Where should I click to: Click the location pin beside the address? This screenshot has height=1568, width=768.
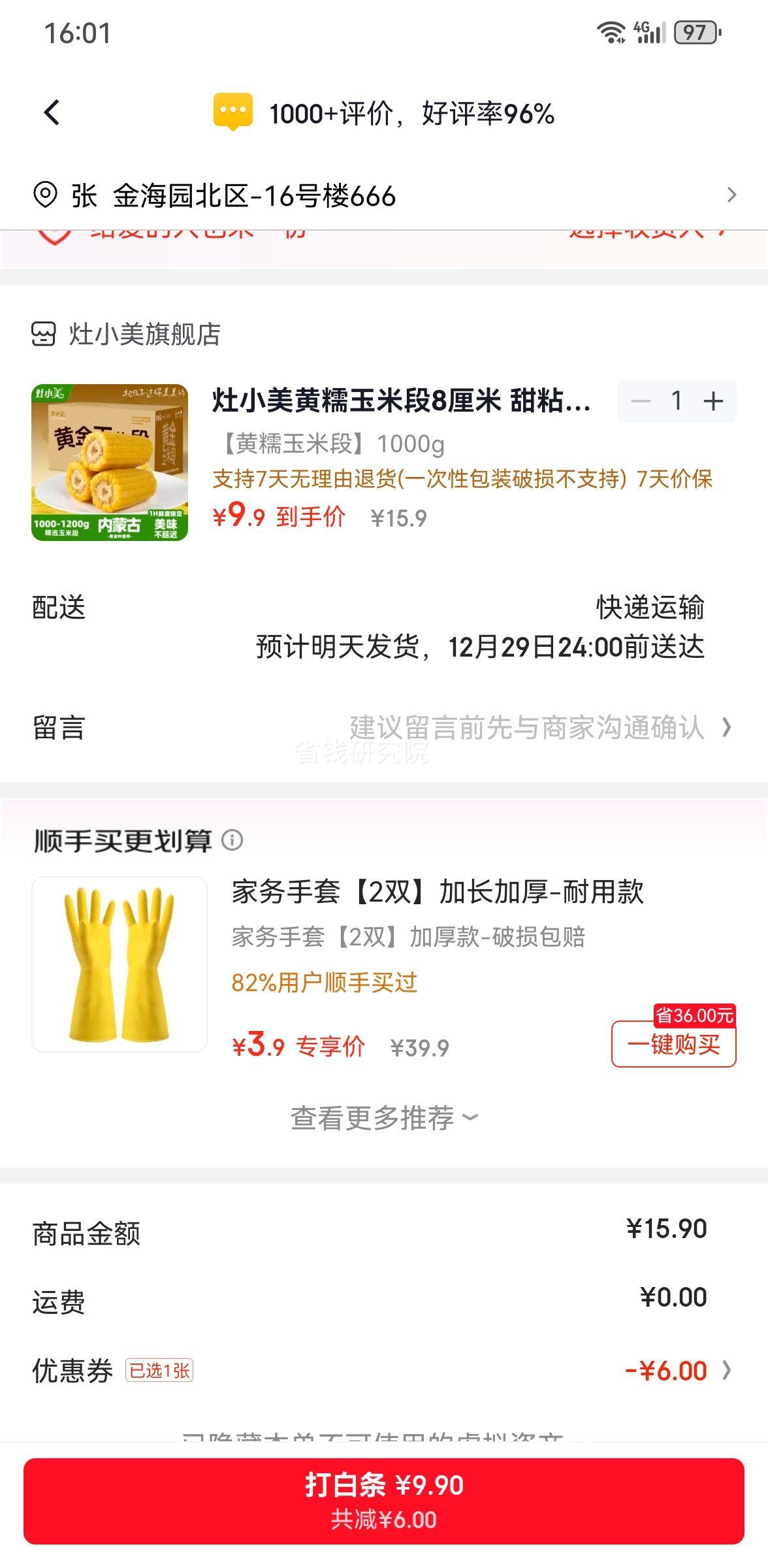[47, 195]
